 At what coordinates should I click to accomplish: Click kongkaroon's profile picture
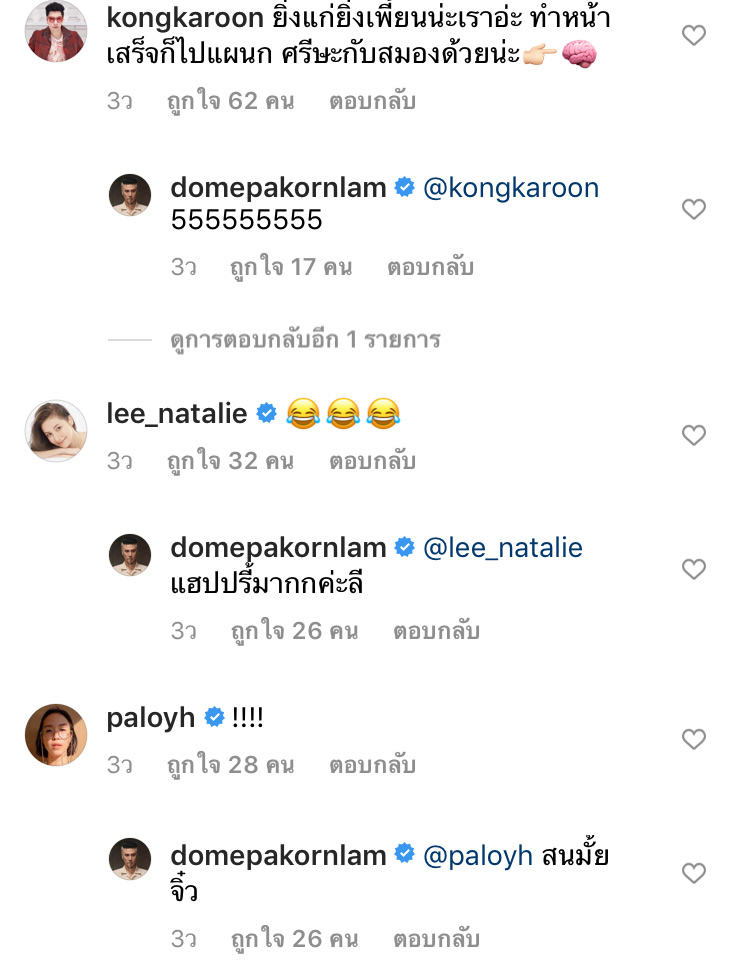(x=57, y=34)
